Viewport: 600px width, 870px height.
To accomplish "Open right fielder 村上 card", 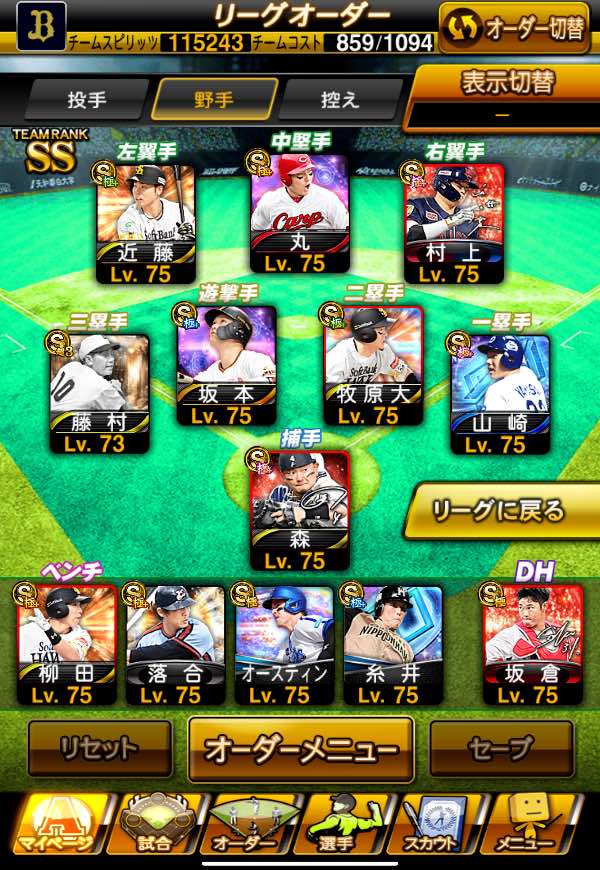I will 454,224.
